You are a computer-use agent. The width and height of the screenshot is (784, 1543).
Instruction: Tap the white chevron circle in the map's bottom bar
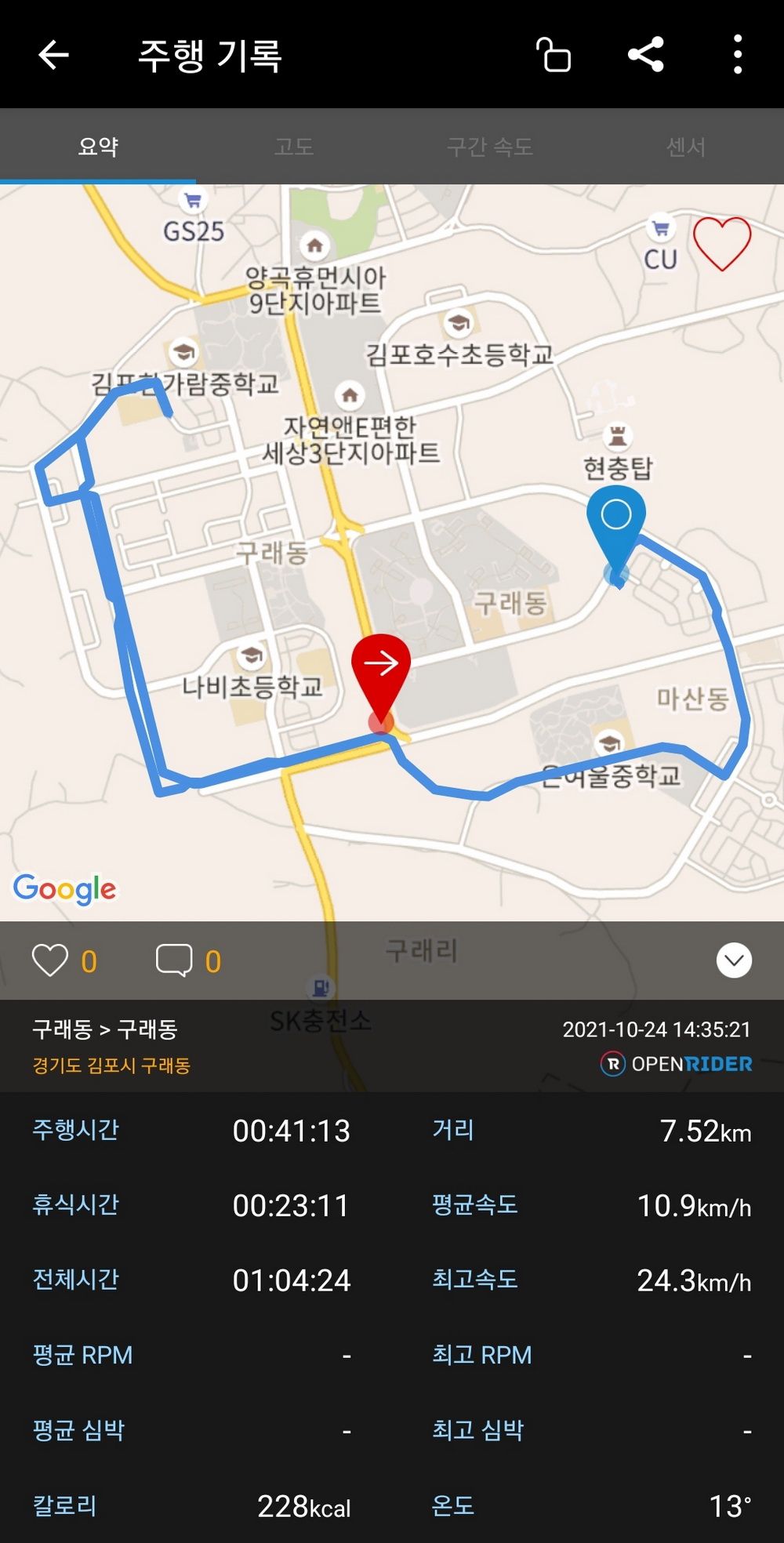click(735, 960)
